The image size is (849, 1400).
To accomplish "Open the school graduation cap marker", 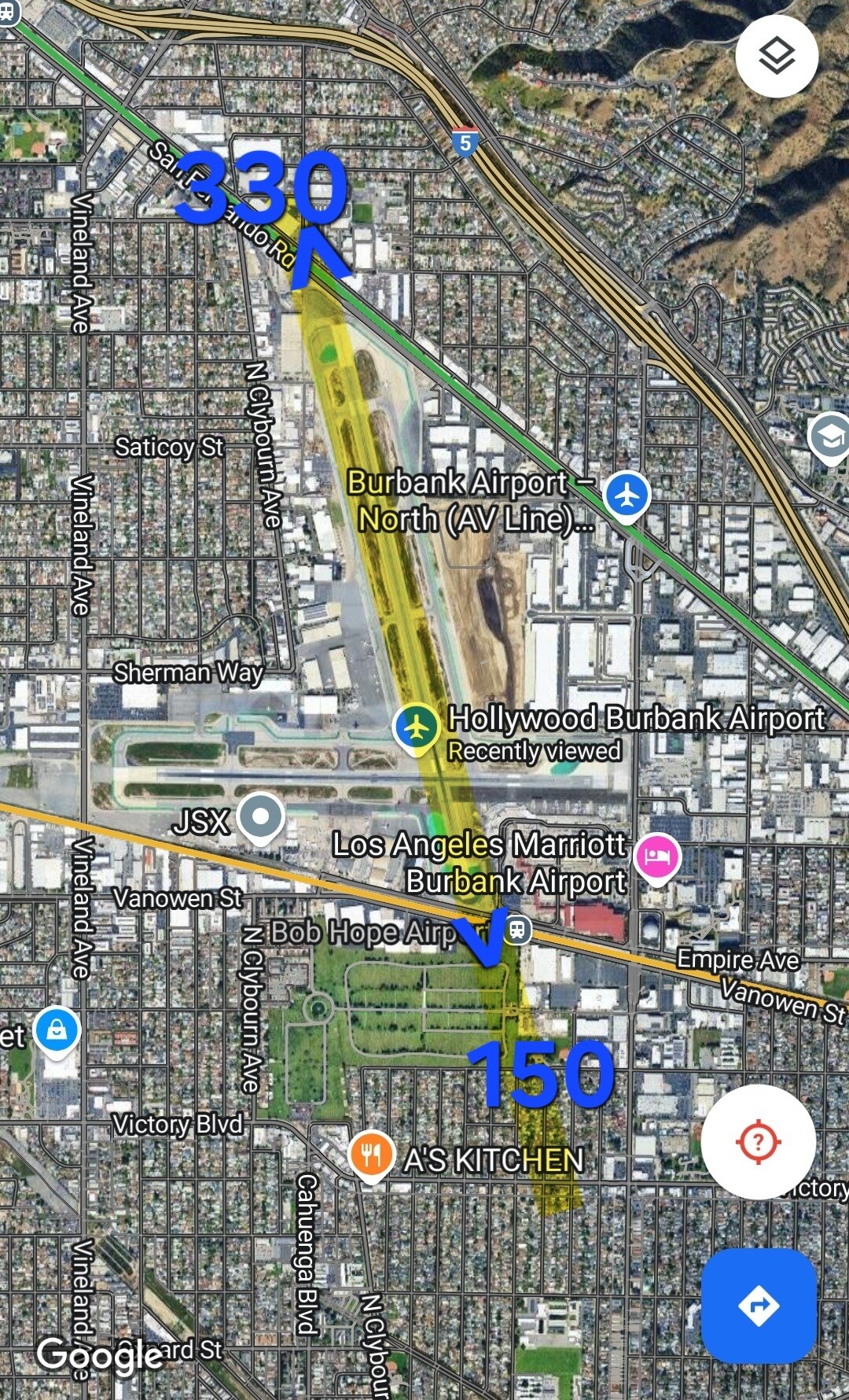I will (829, 435).
